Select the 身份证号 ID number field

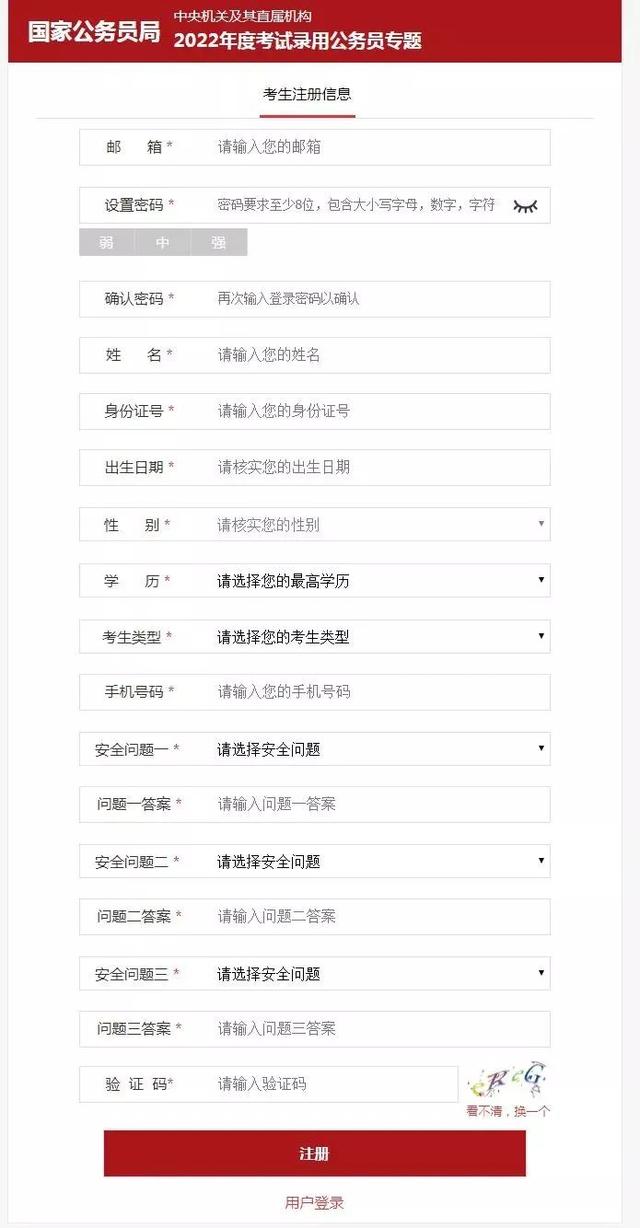coord(314,411)
